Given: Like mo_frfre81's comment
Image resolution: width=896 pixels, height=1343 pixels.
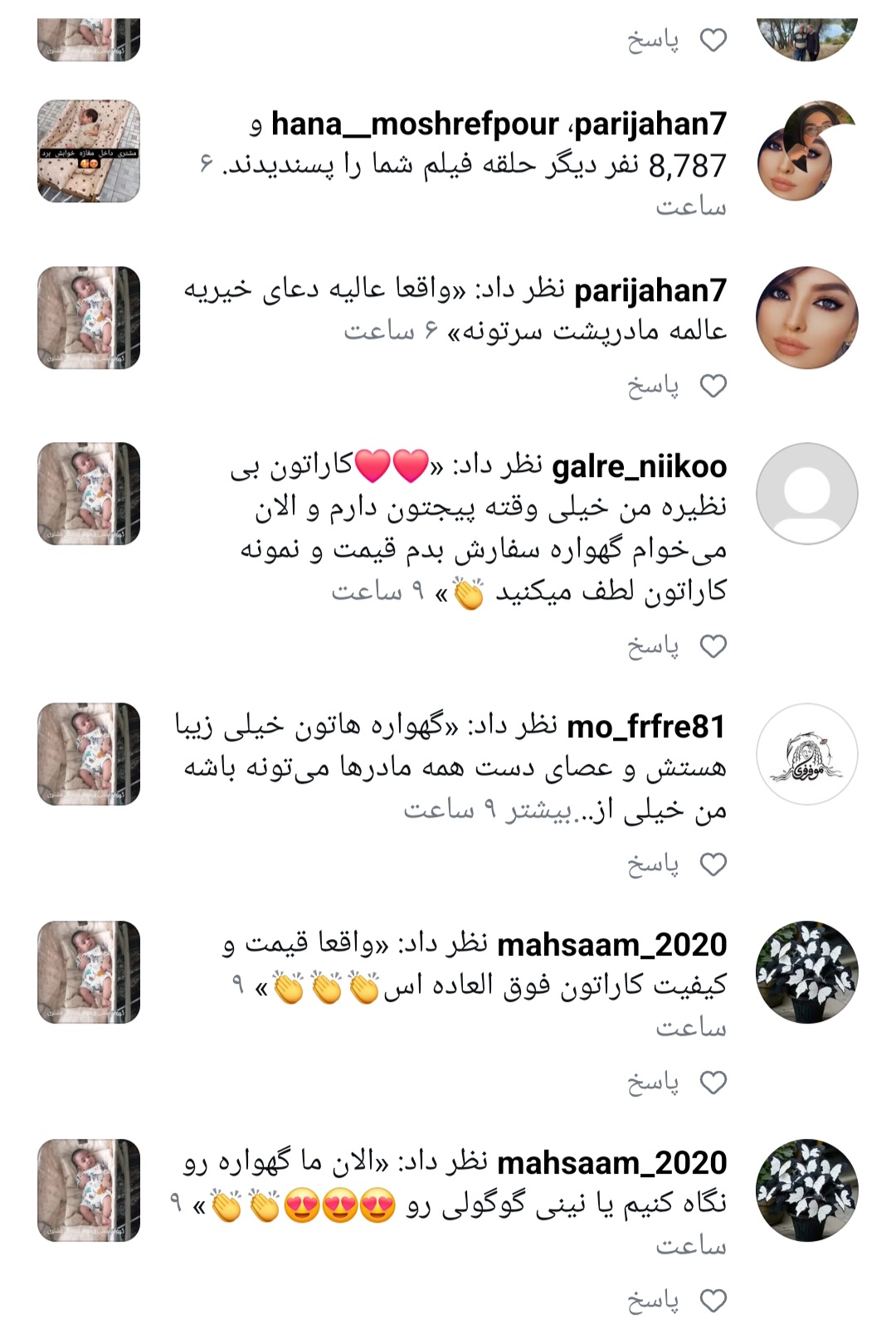Looking at the screenshot, I should click(713, 864).
